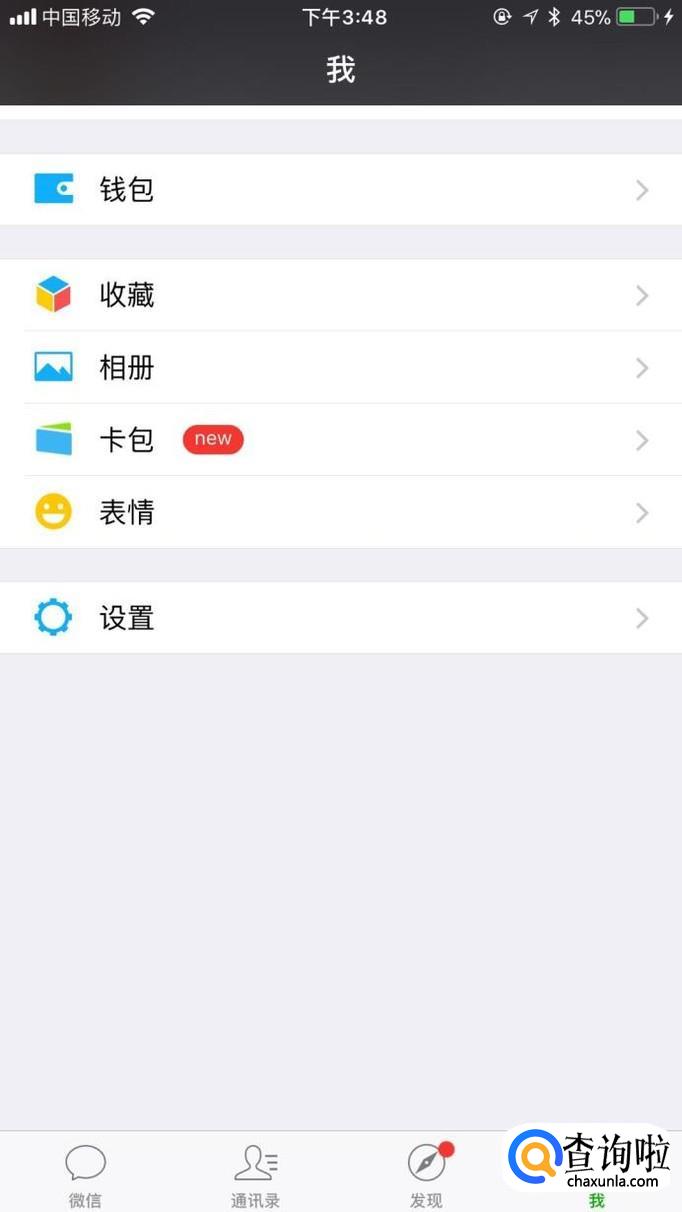Switch to the 微信 chats tab
This screenshot has width=682, height=1212.
[x=85, y=1174]
